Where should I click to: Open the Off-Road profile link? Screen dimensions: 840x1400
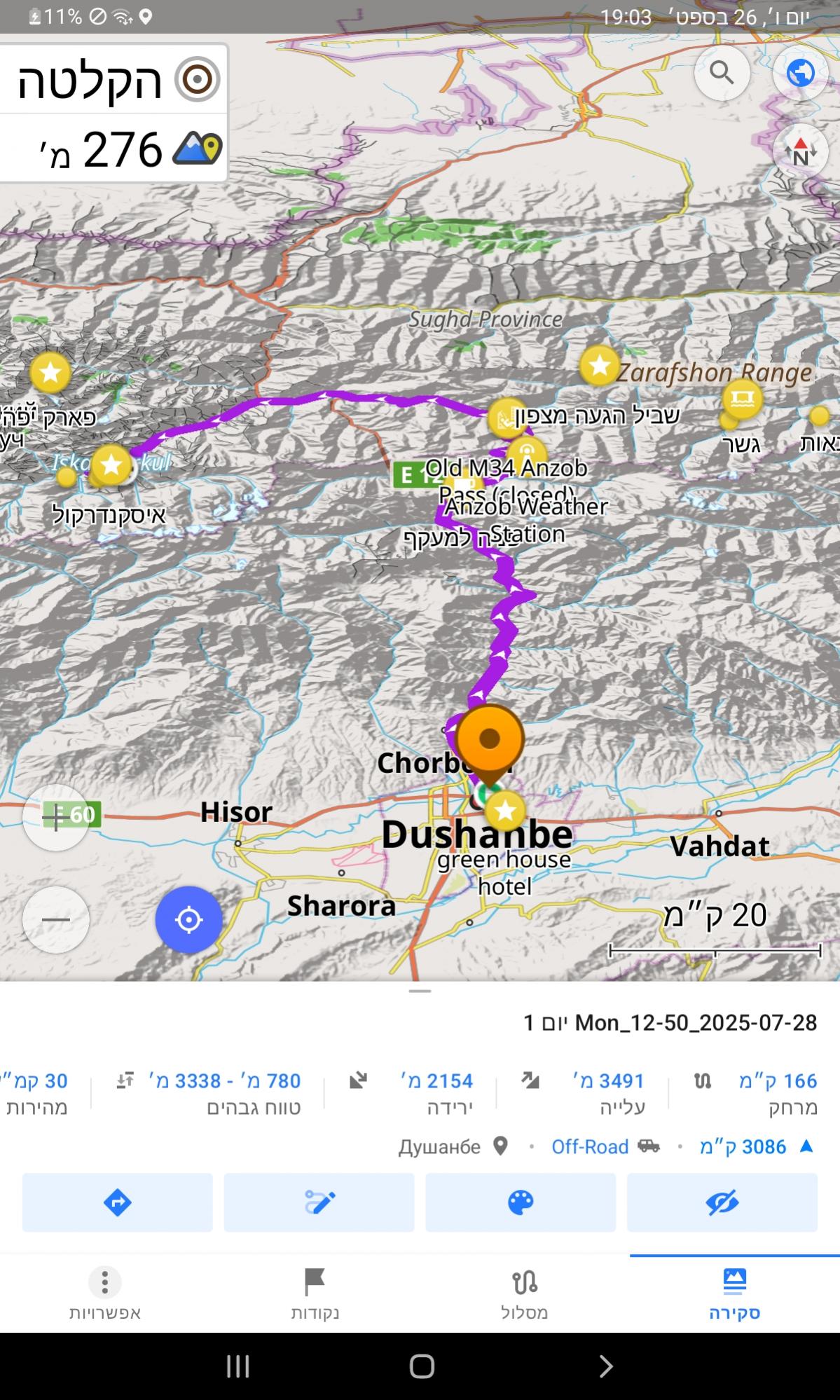pos(590,1146)
